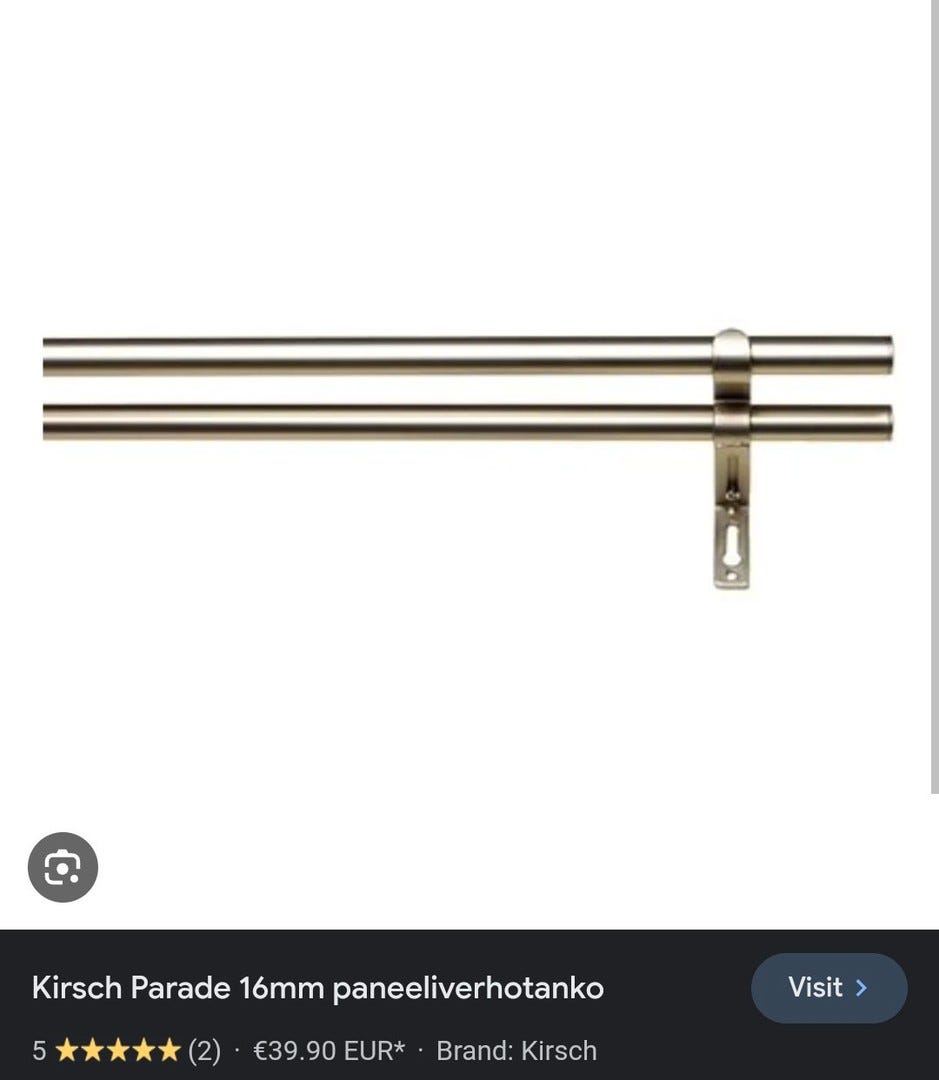Click the numeric rating value 5

[x=38, y=1050]
